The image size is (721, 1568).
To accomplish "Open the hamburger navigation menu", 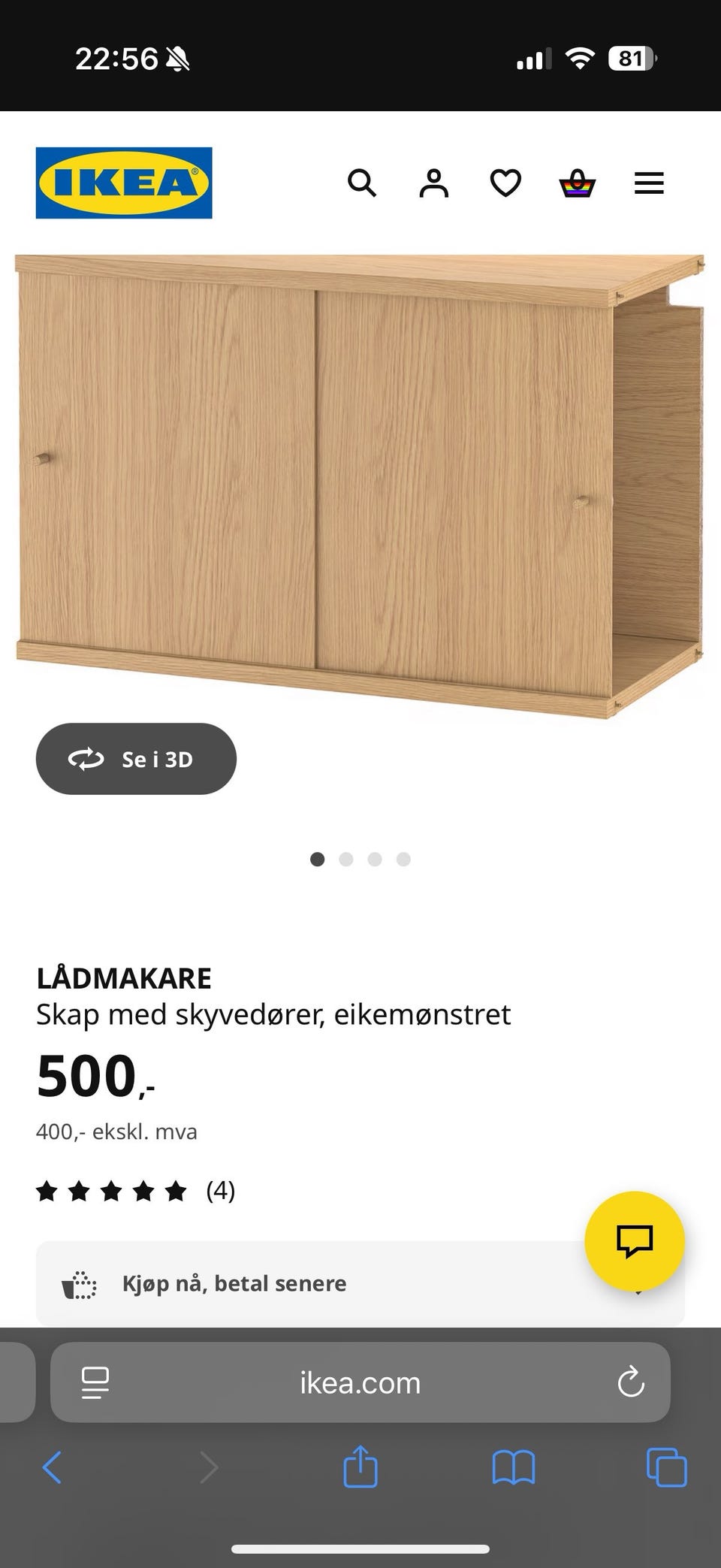I will 648,183.
